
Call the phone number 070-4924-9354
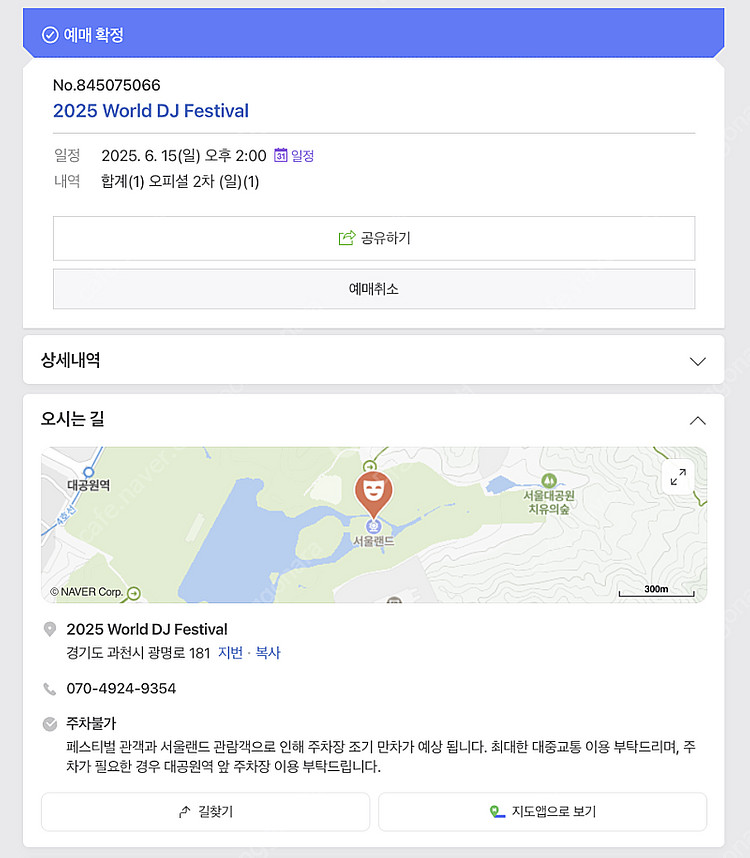click(121, 688)
